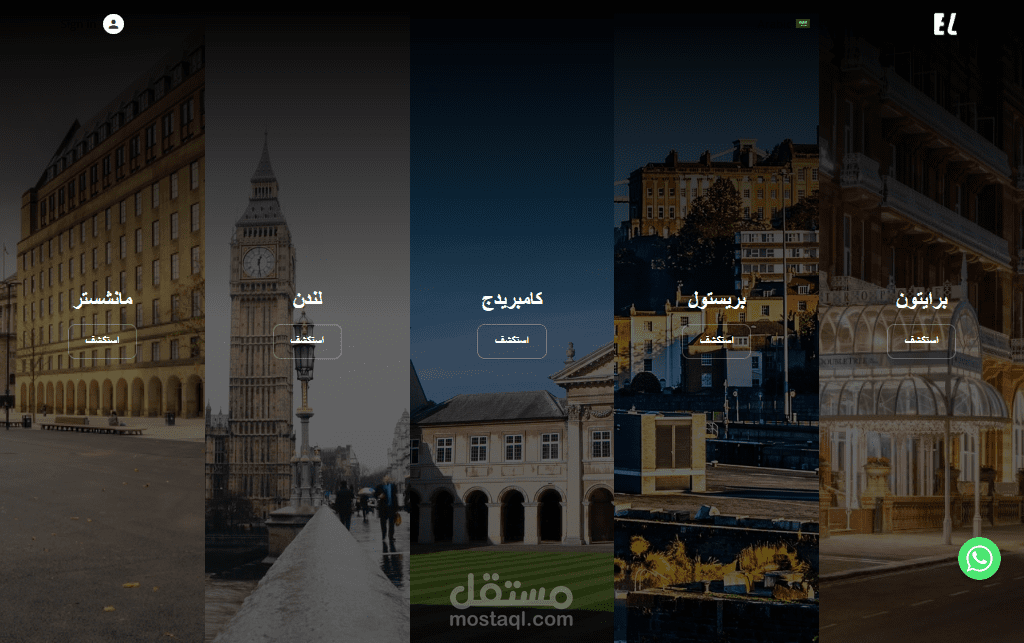Tap the EL logo to go home
The width and height of the screenshot is (1024, 643).
(945, 25)
